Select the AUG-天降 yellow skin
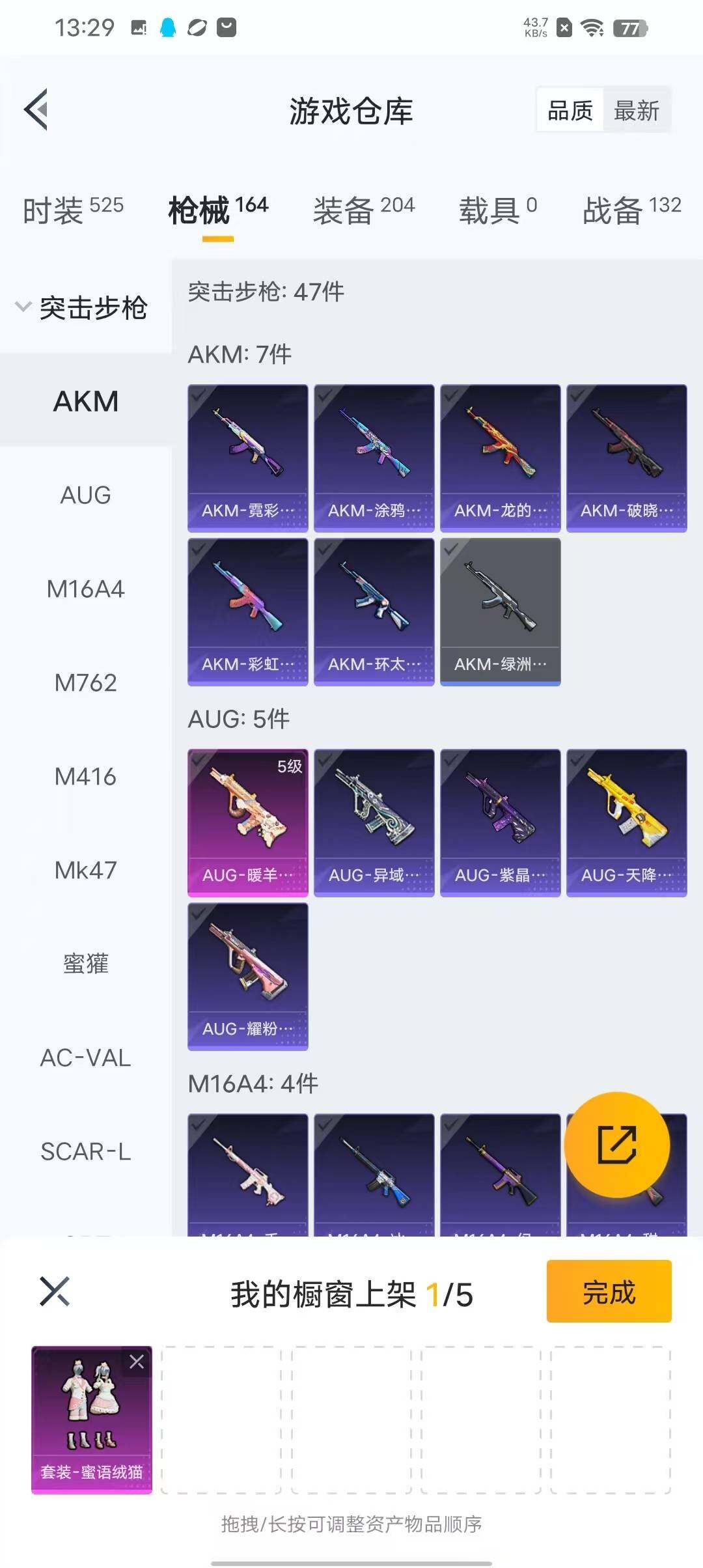The image size is (703, 1568). 626,822
